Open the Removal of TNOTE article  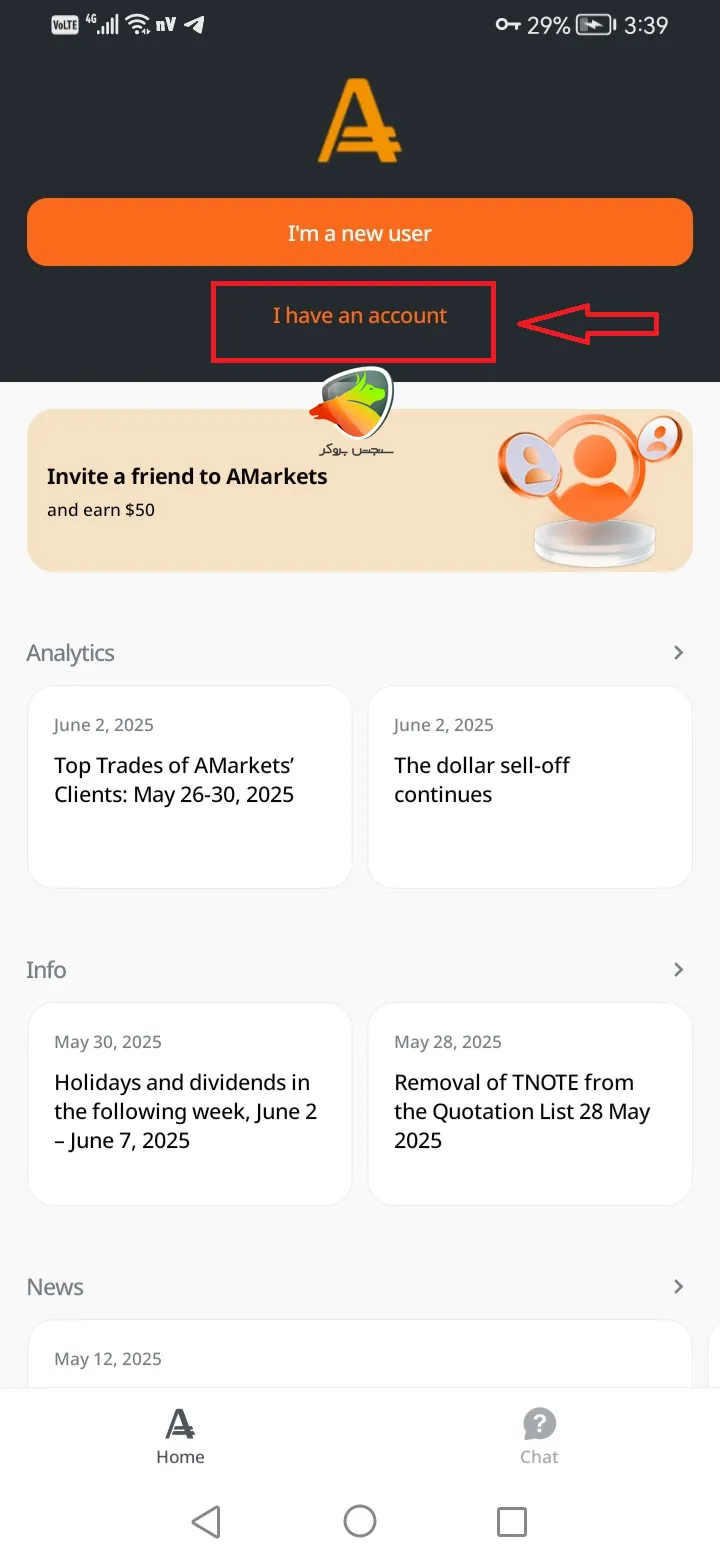coord(529,1104)
